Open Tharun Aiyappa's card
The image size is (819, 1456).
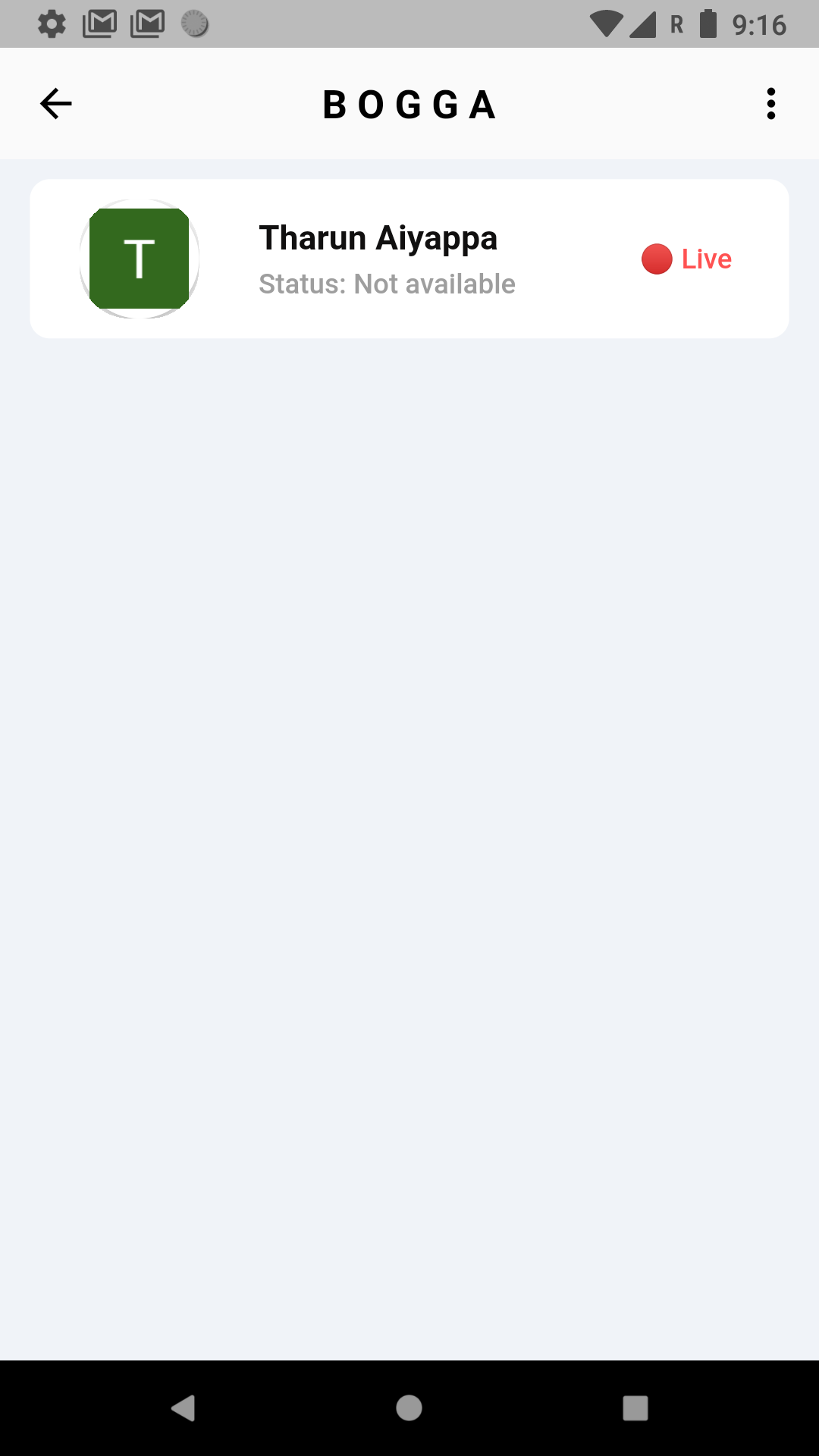409,259
